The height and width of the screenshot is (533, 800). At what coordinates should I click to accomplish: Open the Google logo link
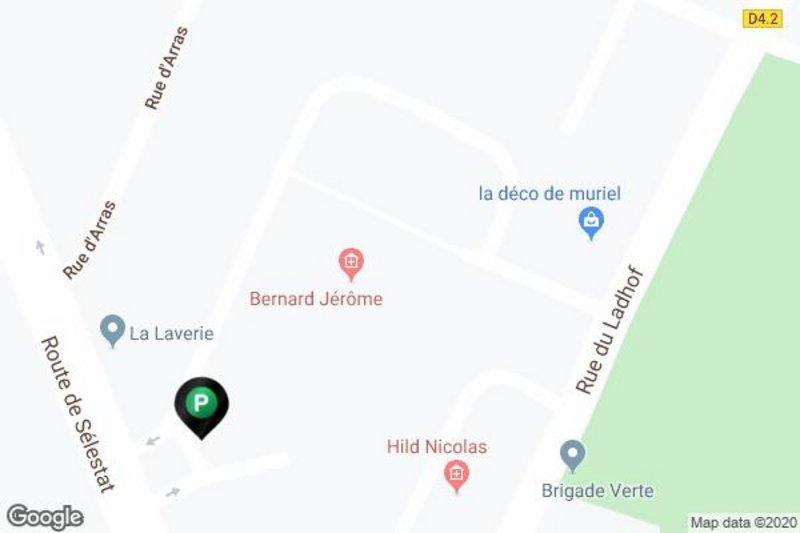[44, 516]
